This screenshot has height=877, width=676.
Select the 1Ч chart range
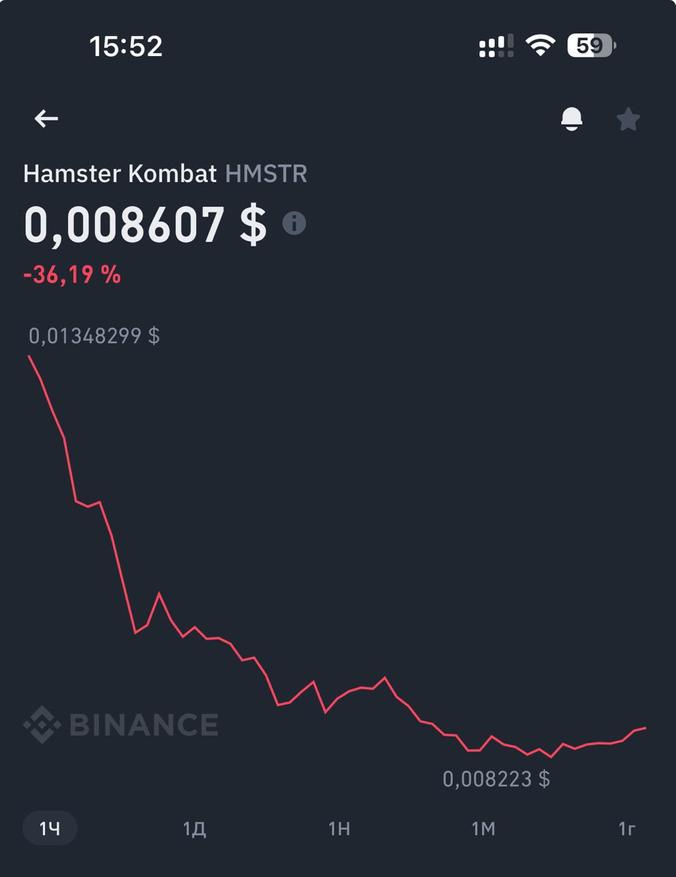[x=49, y=828]
